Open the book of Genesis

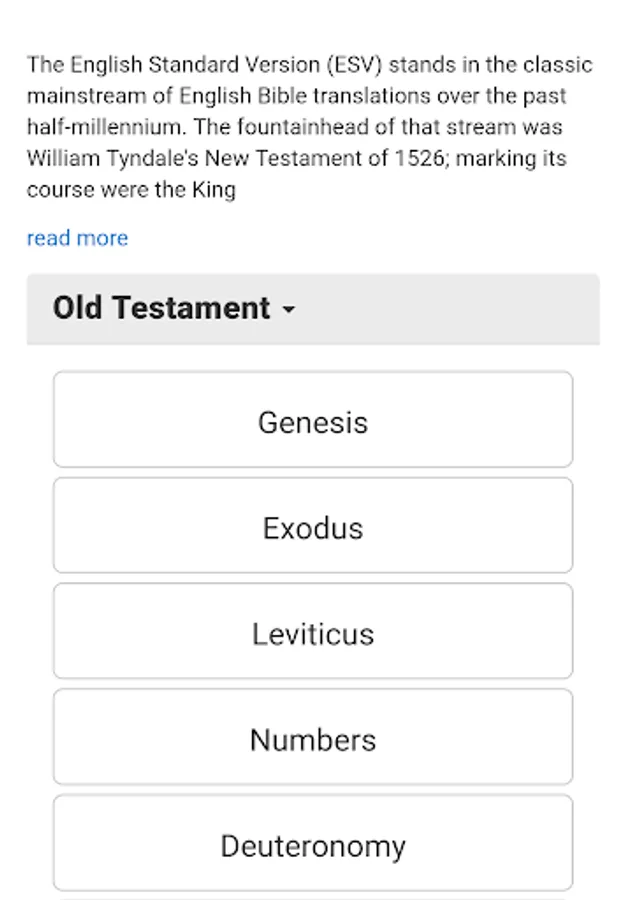coord(313,419)
